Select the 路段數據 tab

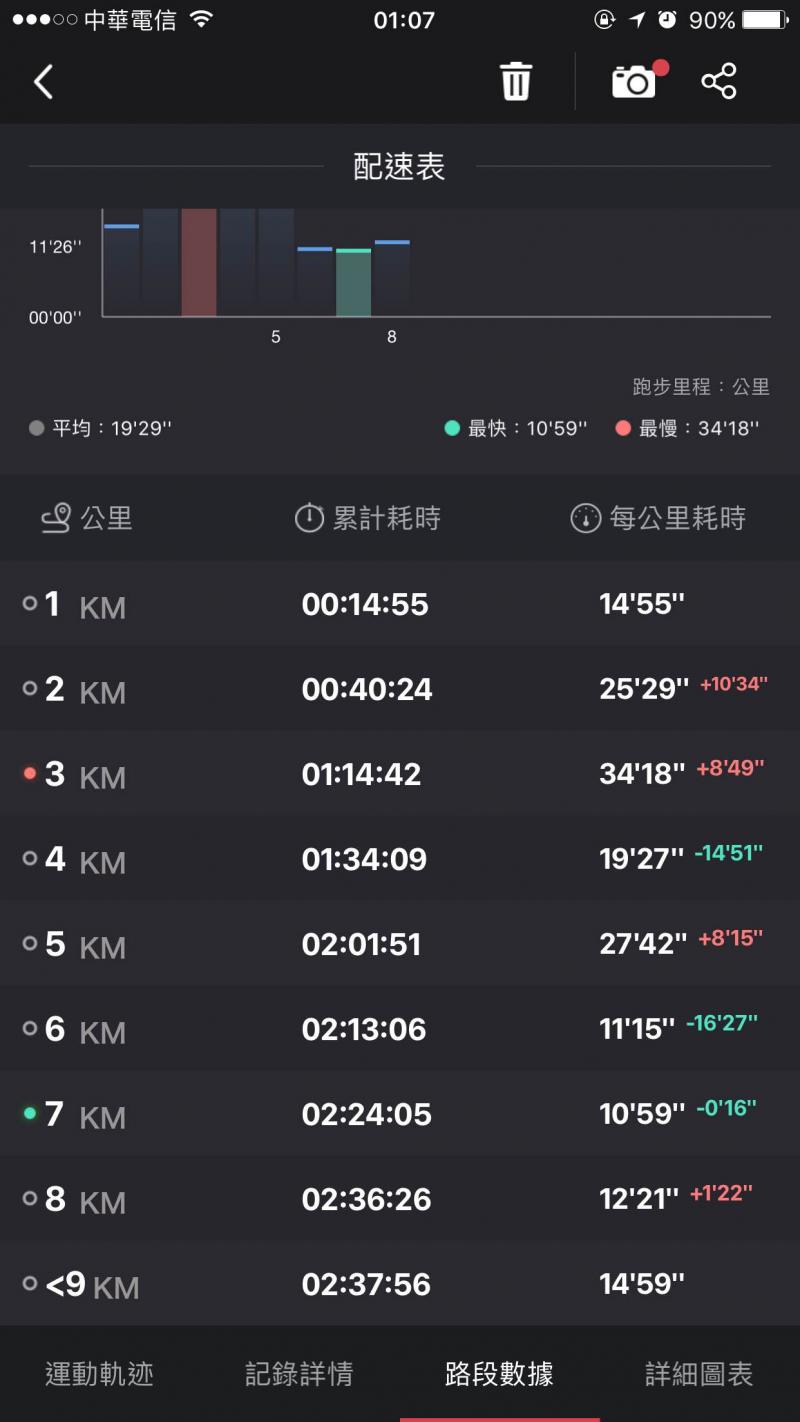pyautogui.click(x=499, y=1373)
